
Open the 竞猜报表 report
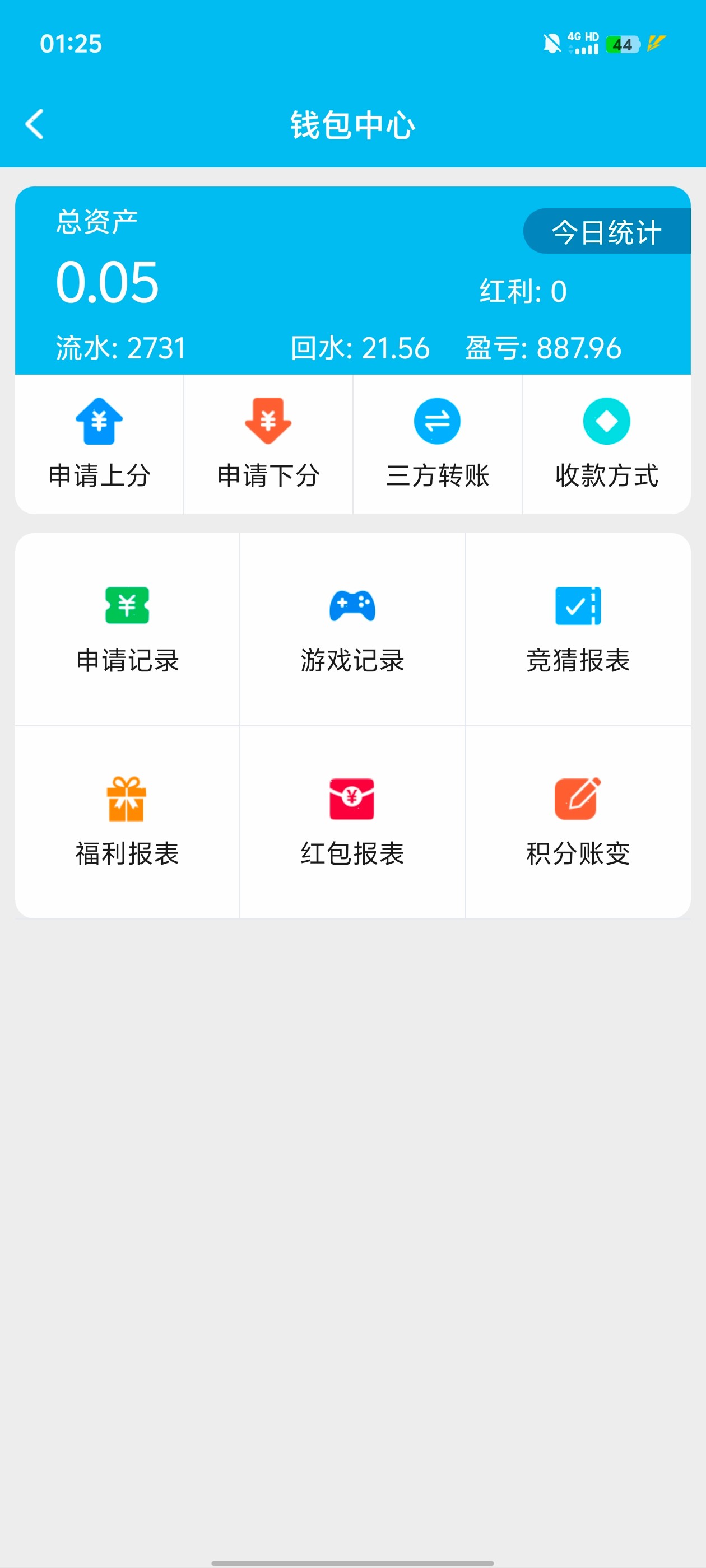(x=578, y=629)
